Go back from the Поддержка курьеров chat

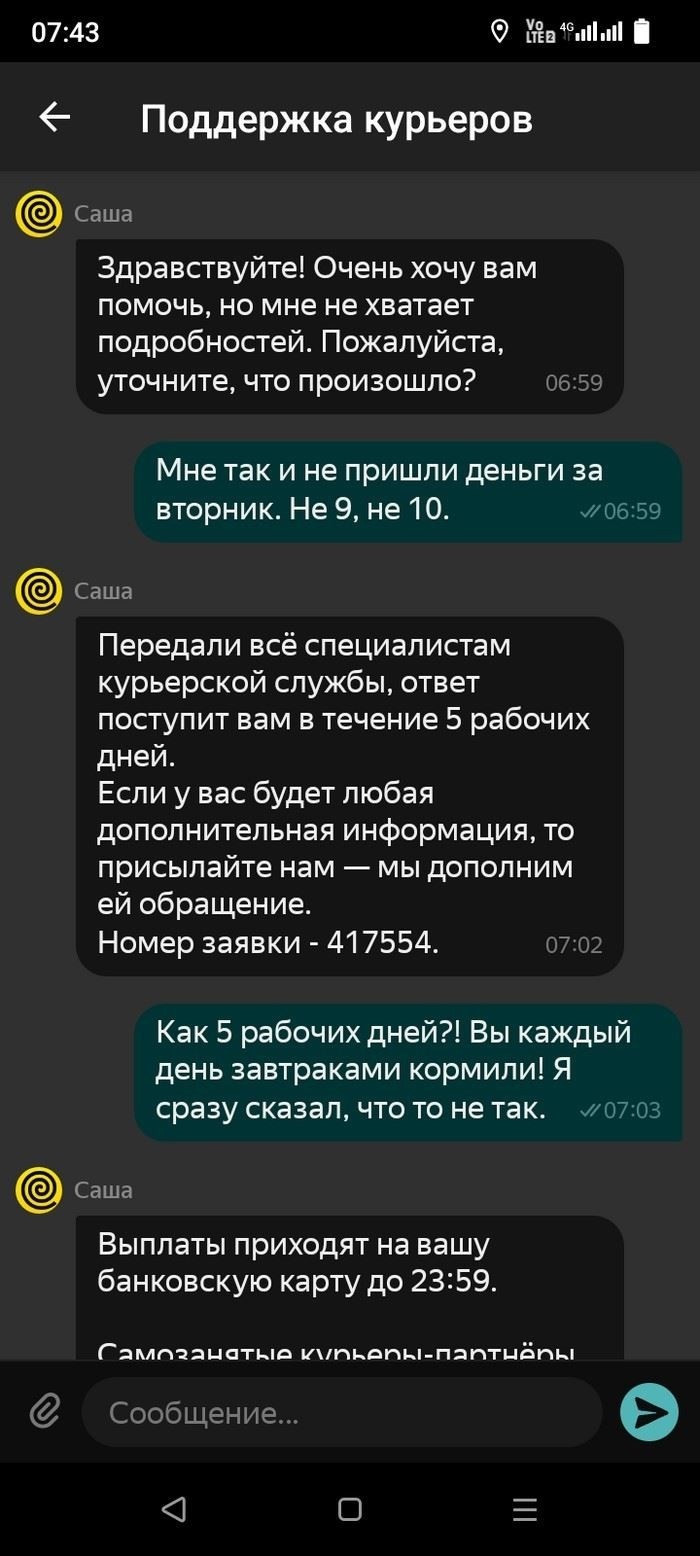click(55, 118)
